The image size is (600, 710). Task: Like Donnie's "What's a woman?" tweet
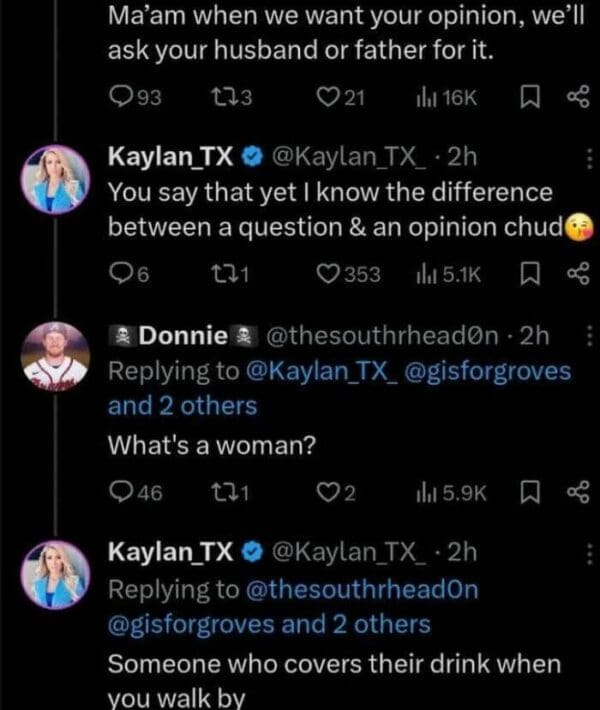(x=324, y=491)
